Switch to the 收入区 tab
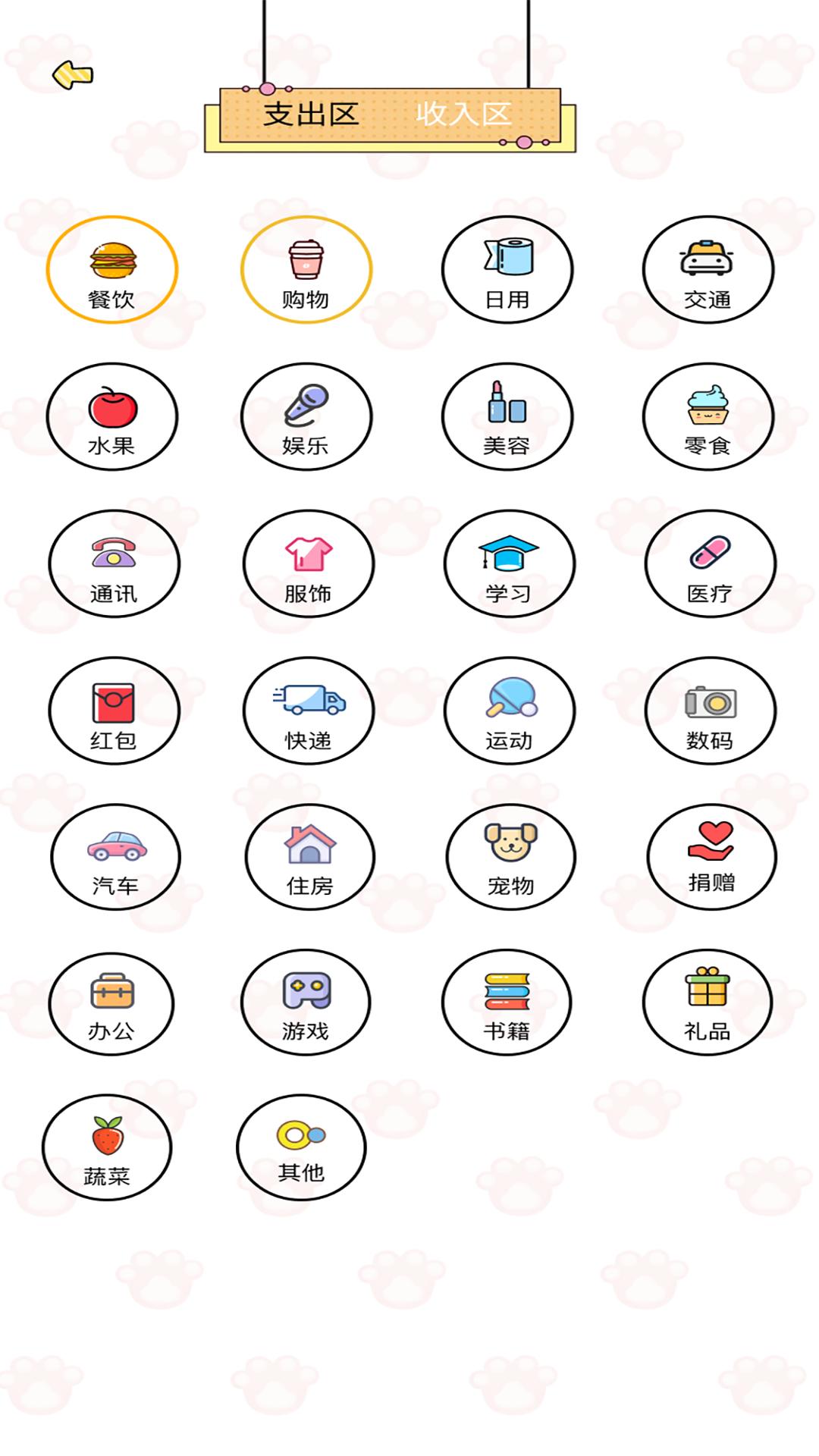 [463, 115]
